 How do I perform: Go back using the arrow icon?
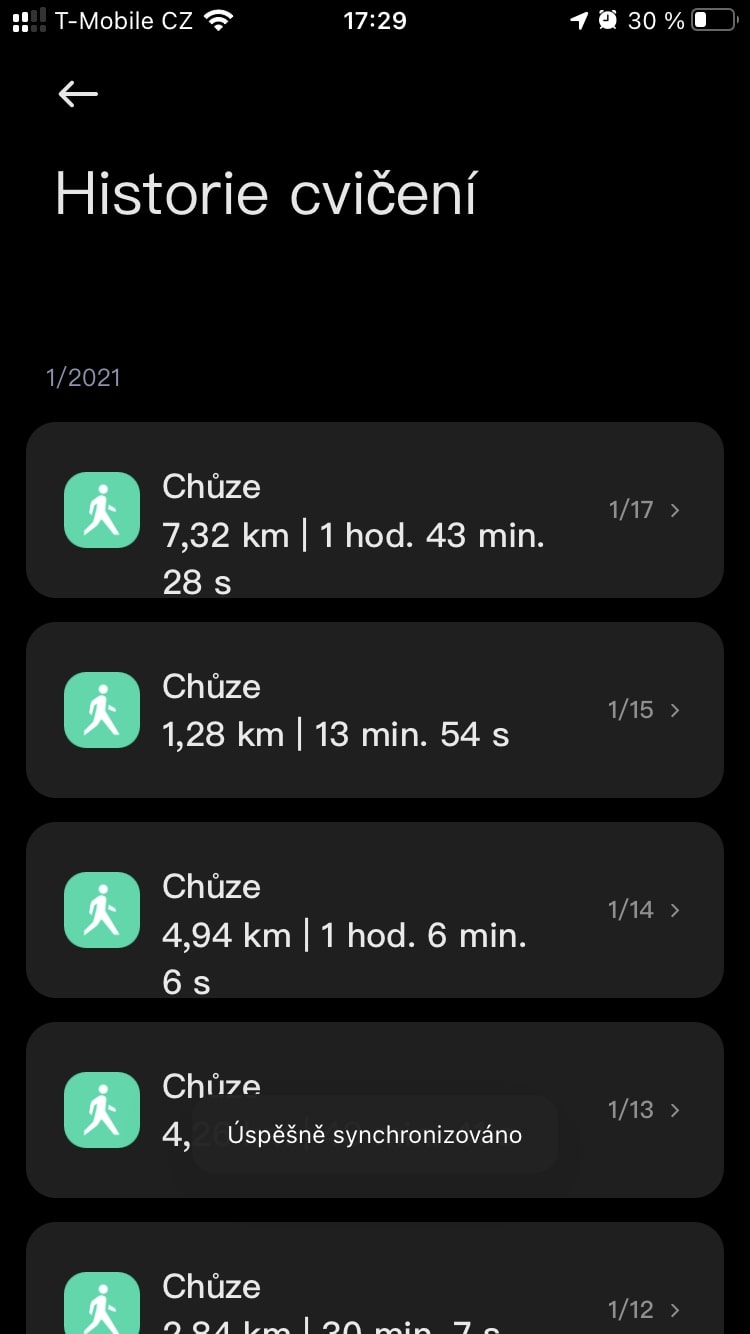[78, 94]
